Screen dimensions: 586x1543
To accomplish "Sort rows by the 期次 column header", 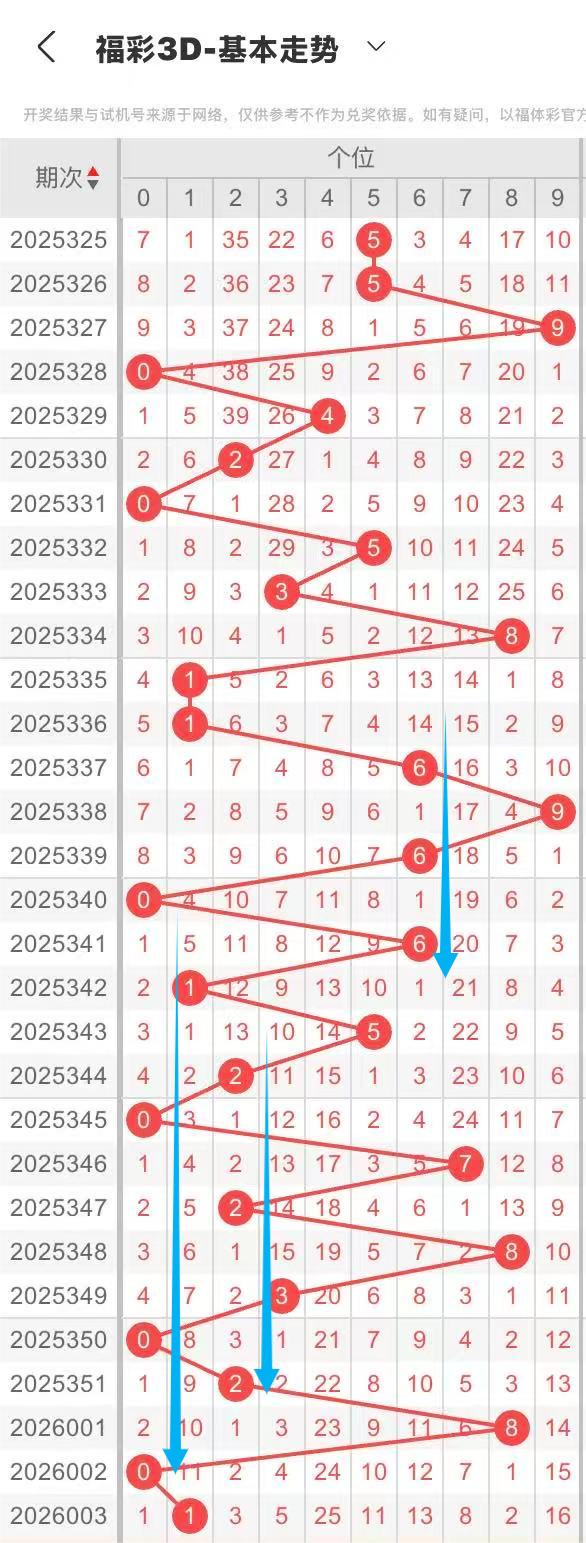I will tap(67, 178).
